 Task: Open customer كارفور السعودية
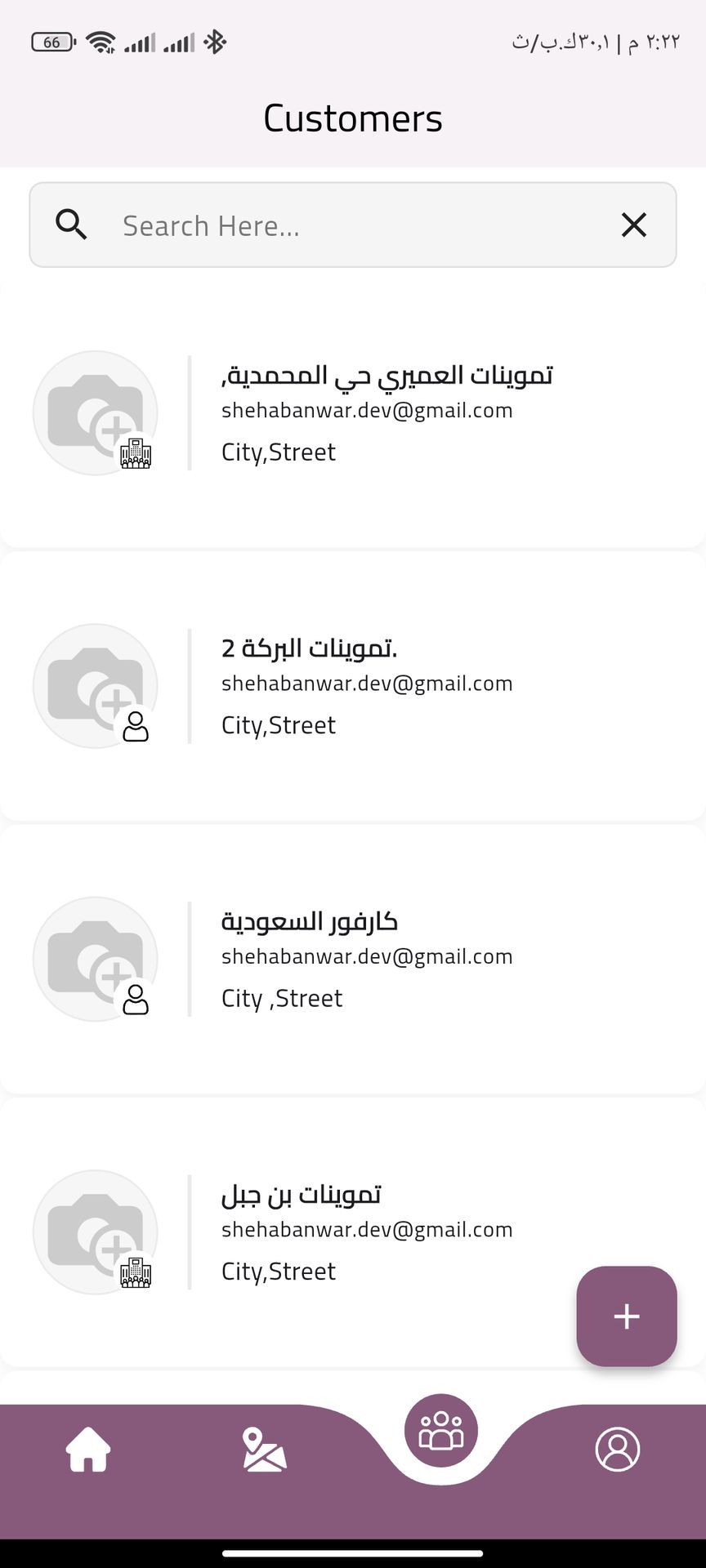click(353, 960)
